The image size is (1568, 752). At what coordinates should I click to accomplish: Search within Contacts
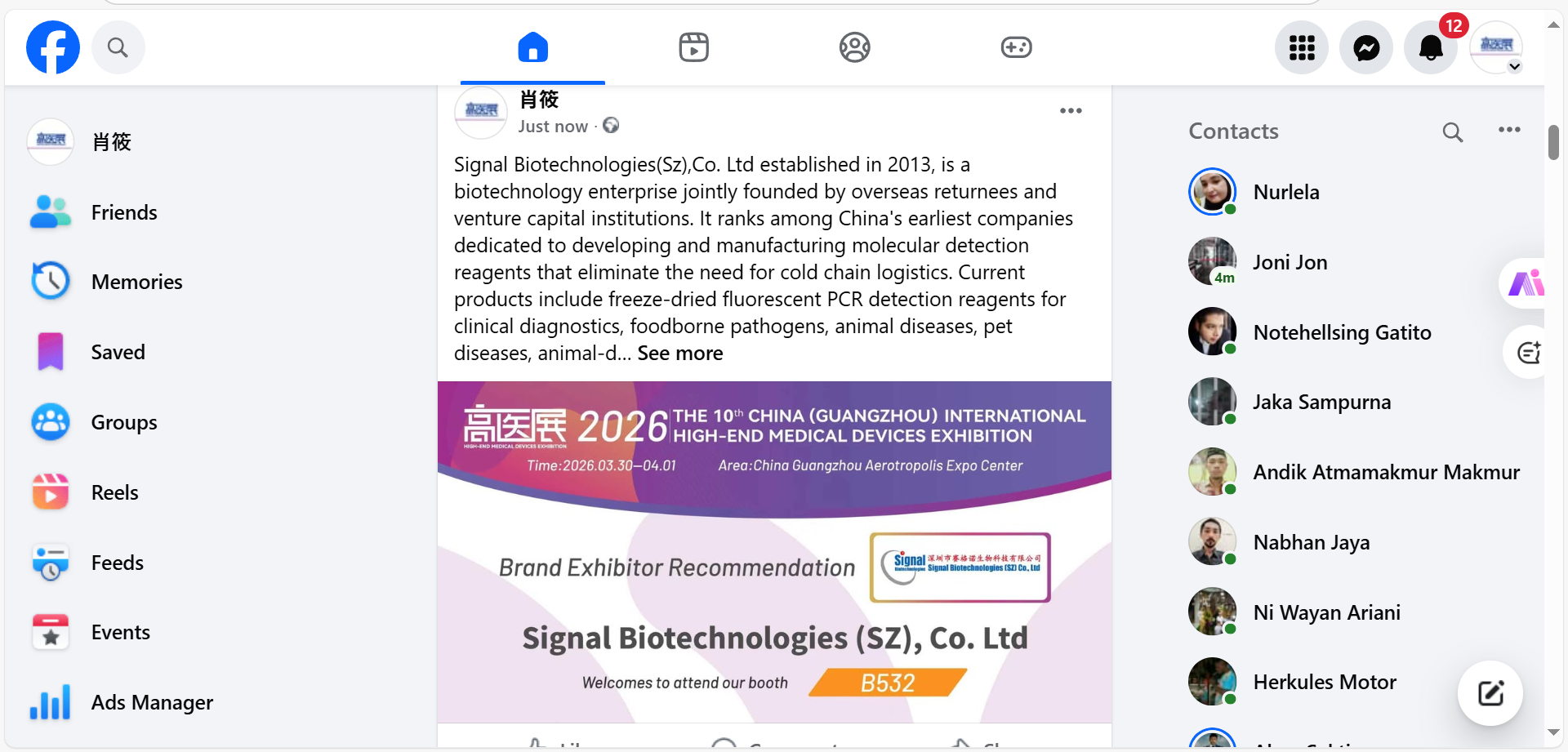[1452, 132]
